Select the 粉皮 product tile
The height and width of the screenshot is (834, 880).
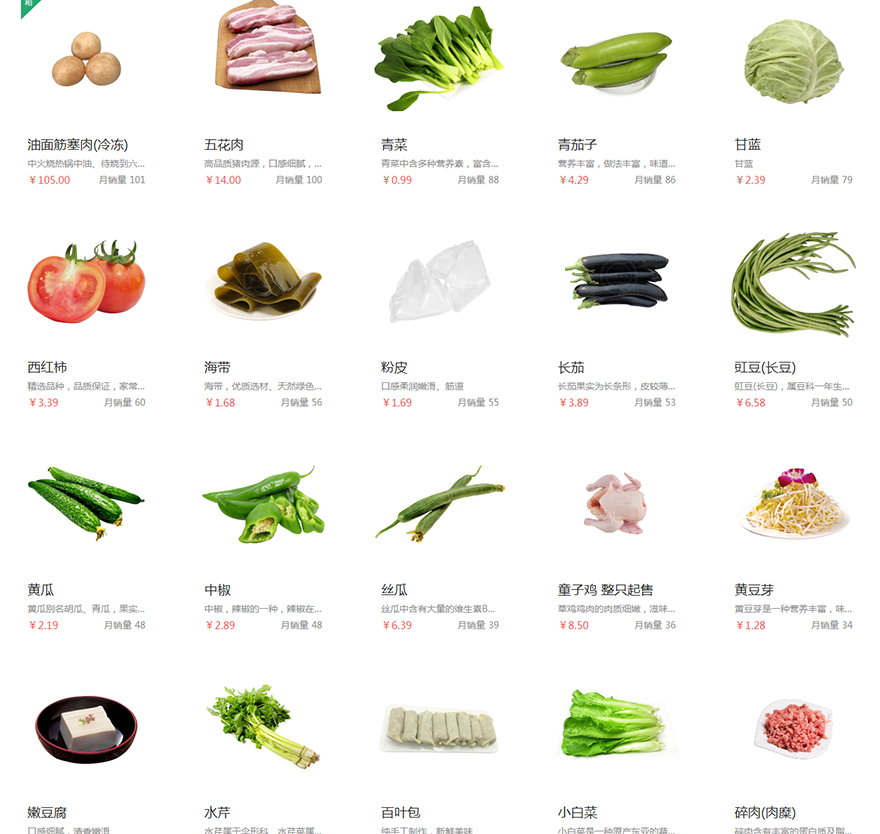440,282
